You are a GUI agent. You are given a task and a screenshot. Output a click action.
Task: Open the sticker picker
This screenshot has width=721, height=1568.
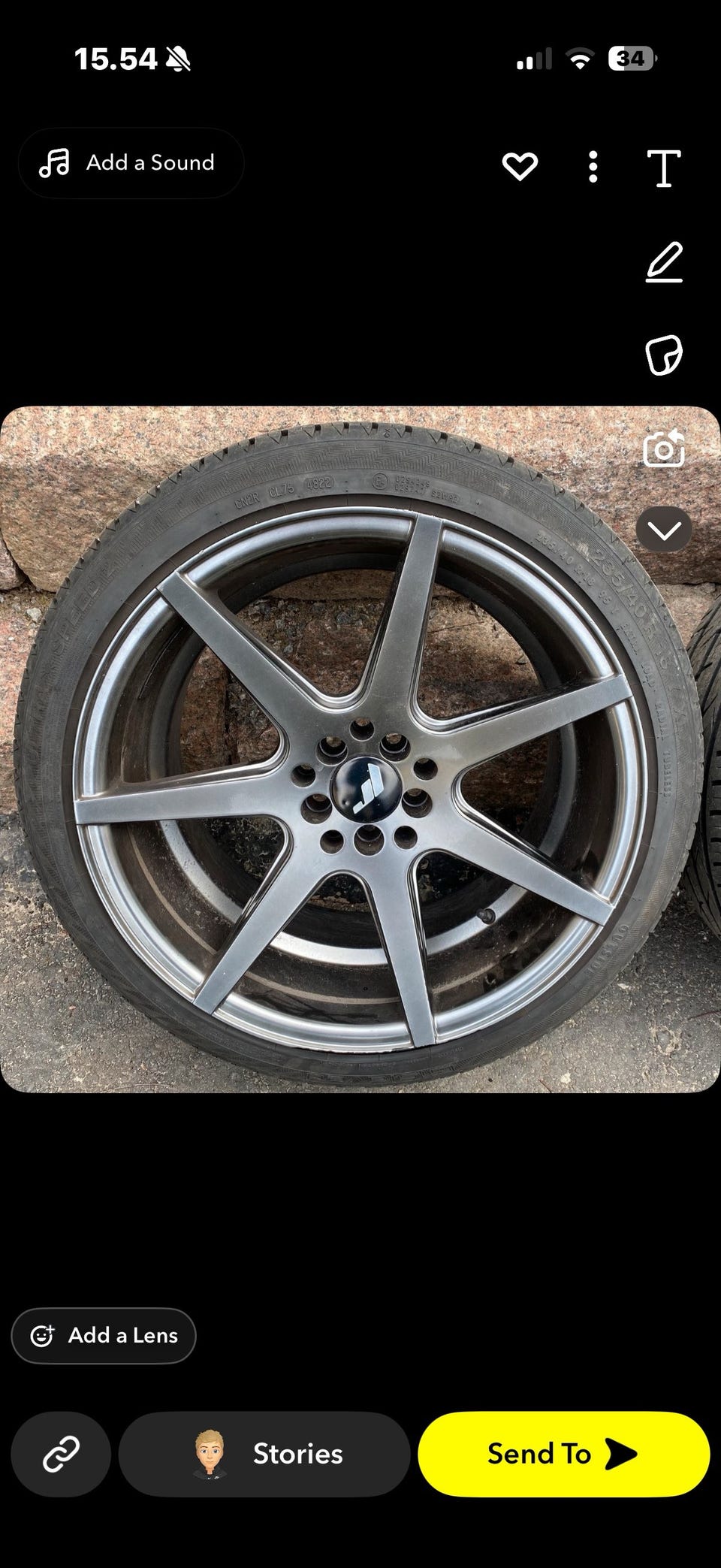click(664, 355)
